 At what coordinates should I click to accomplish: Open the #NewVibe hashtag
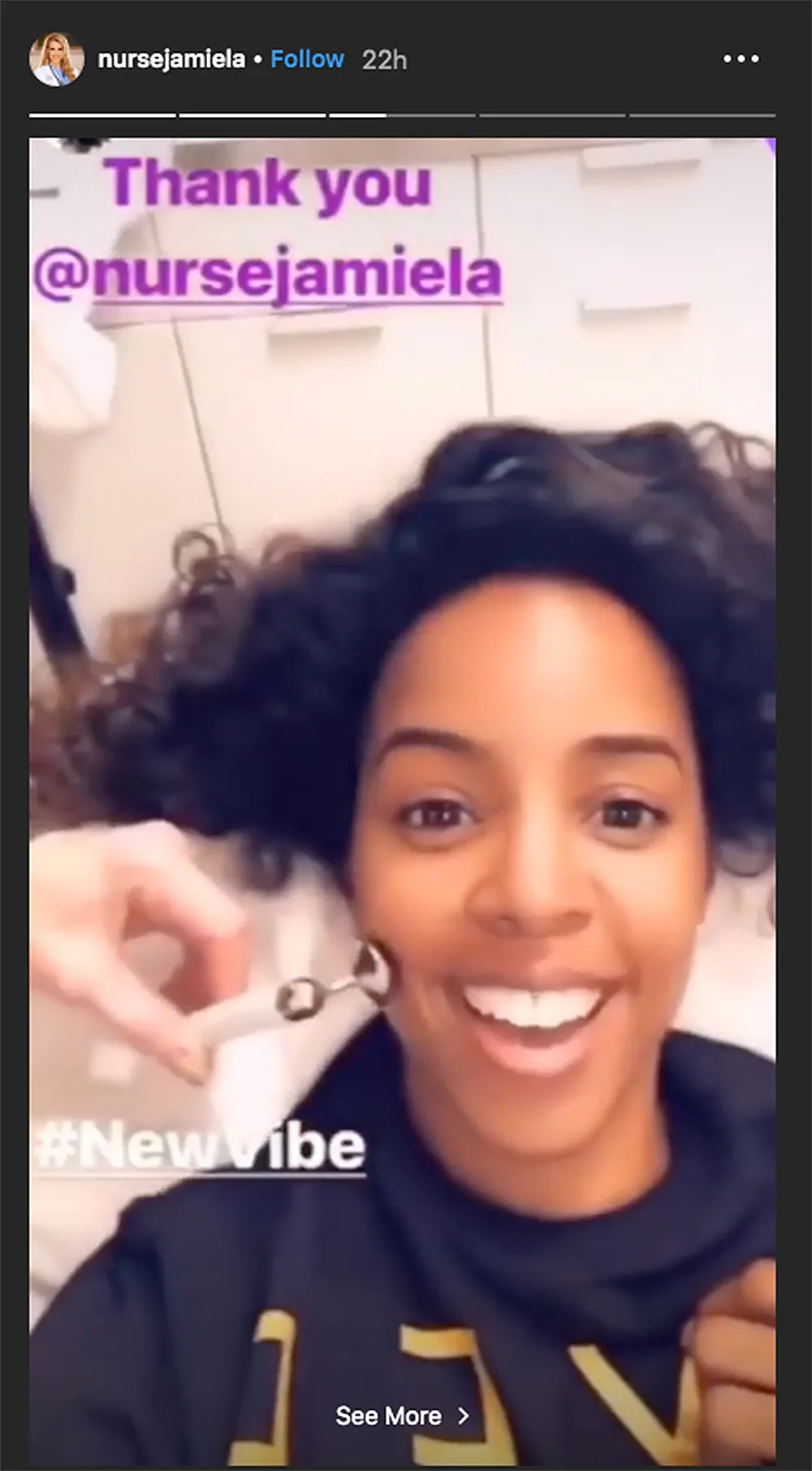point(201,1146)
